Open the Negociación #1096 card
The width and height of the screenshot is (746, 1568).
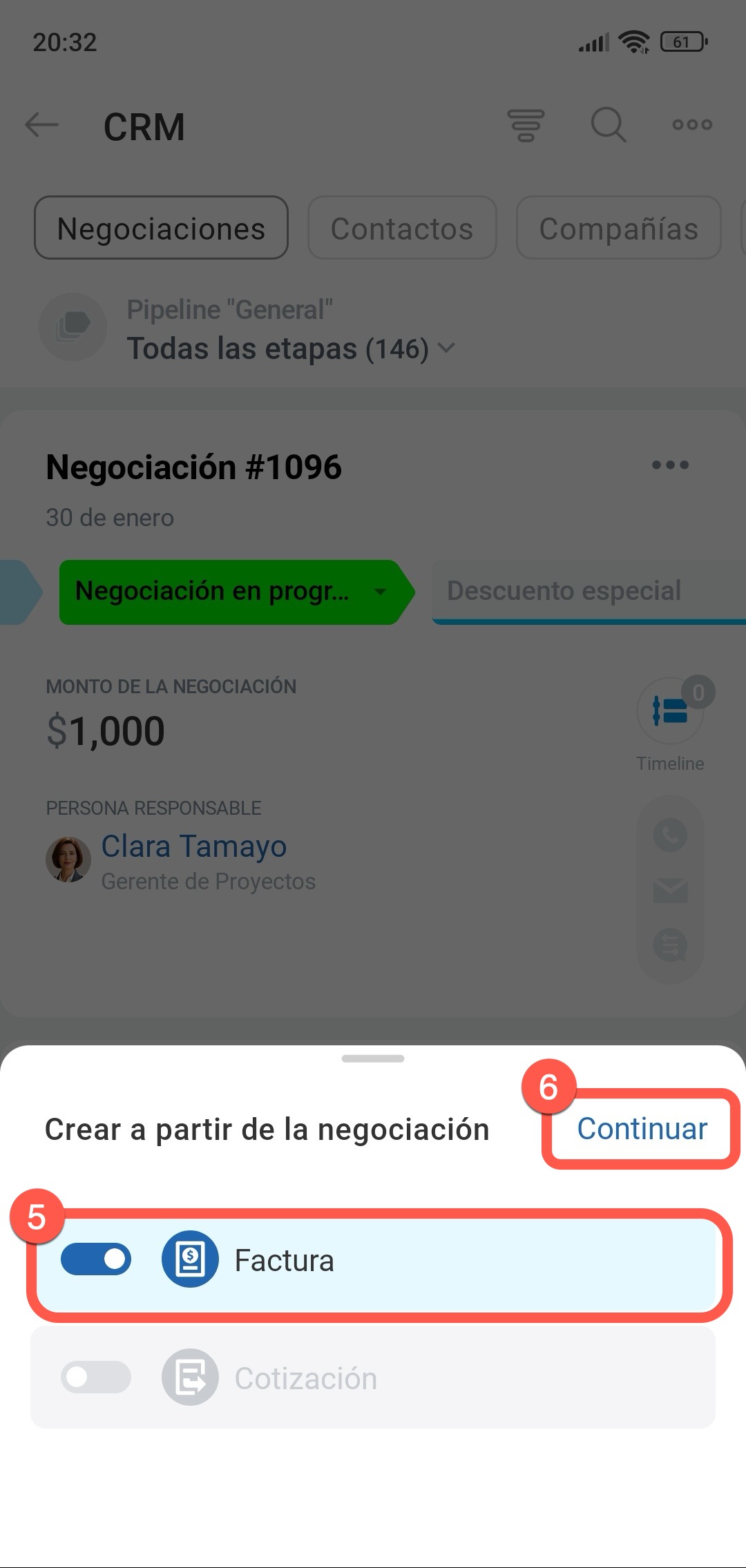click(193, 467)
